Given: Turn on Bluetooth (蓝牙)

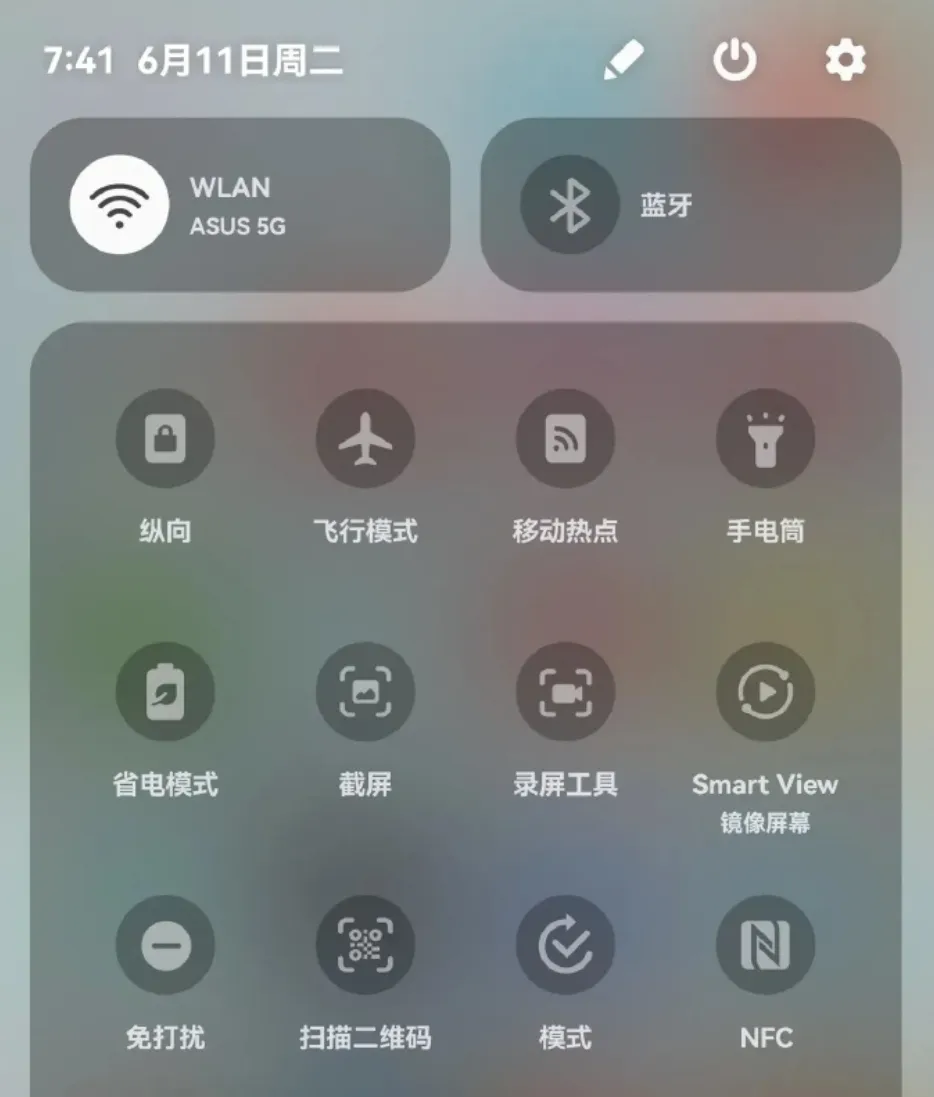Looking at the screenshot, I should point(569,205).
